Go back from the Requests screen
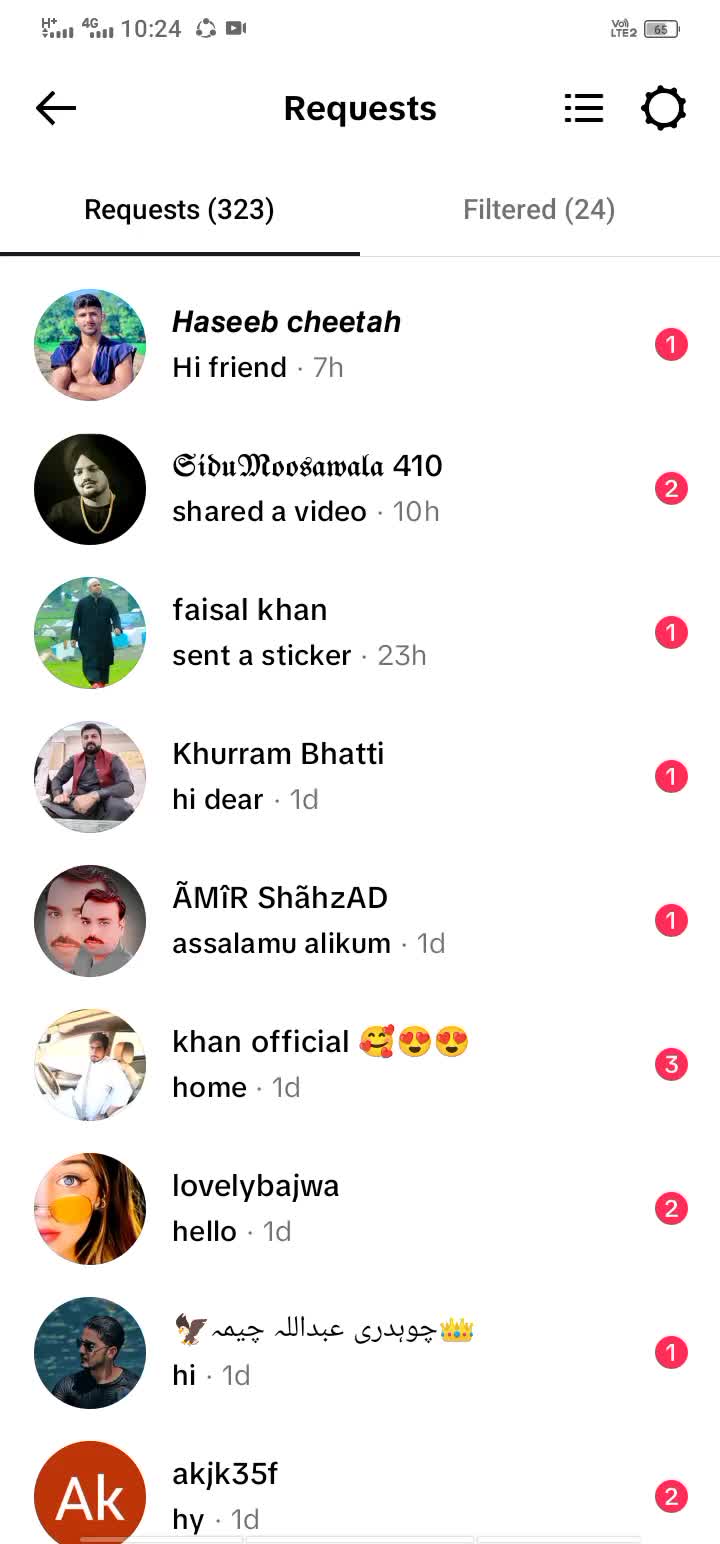 (x=56, y=108)
